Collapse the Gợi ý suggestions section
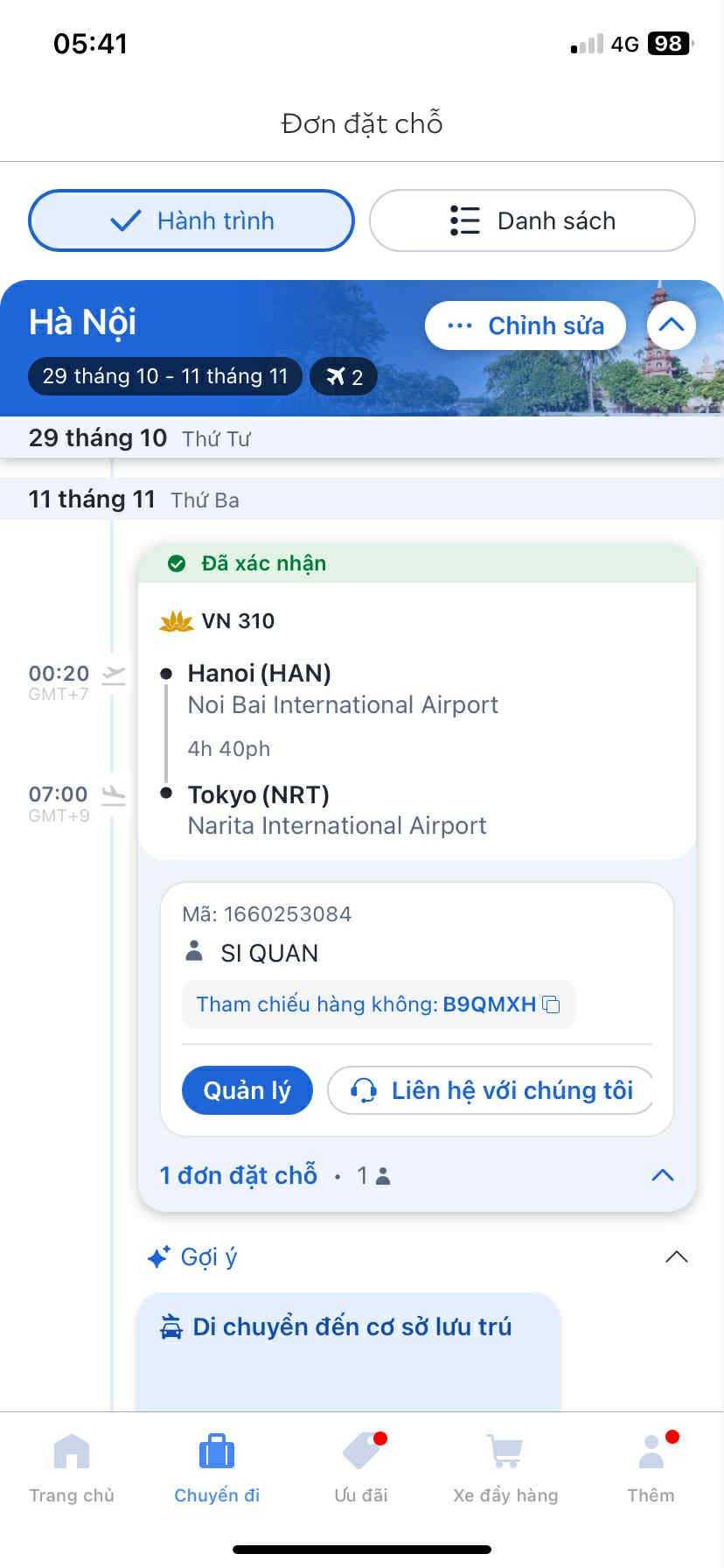The height and width of the screenshot is (1568, 724). tap(676, 1257)
